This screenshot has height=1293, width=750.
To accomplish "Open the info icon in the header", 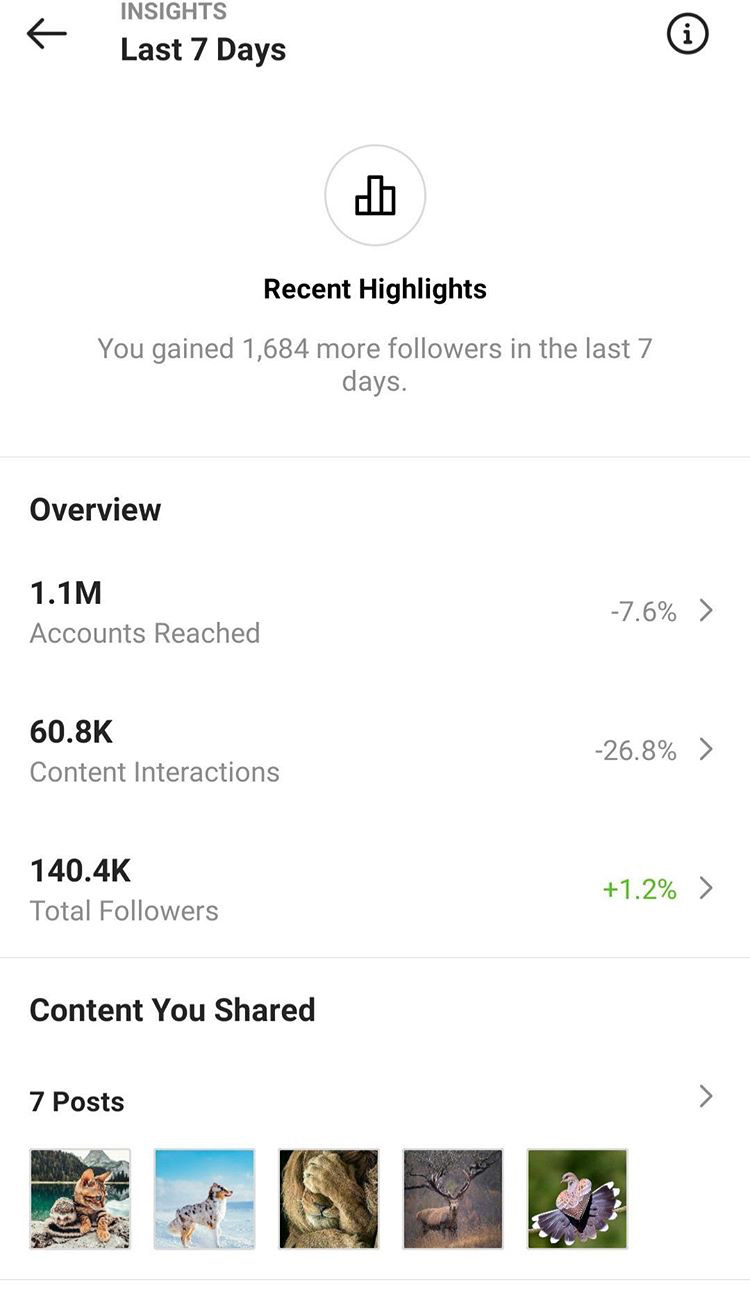I will 687,34.
